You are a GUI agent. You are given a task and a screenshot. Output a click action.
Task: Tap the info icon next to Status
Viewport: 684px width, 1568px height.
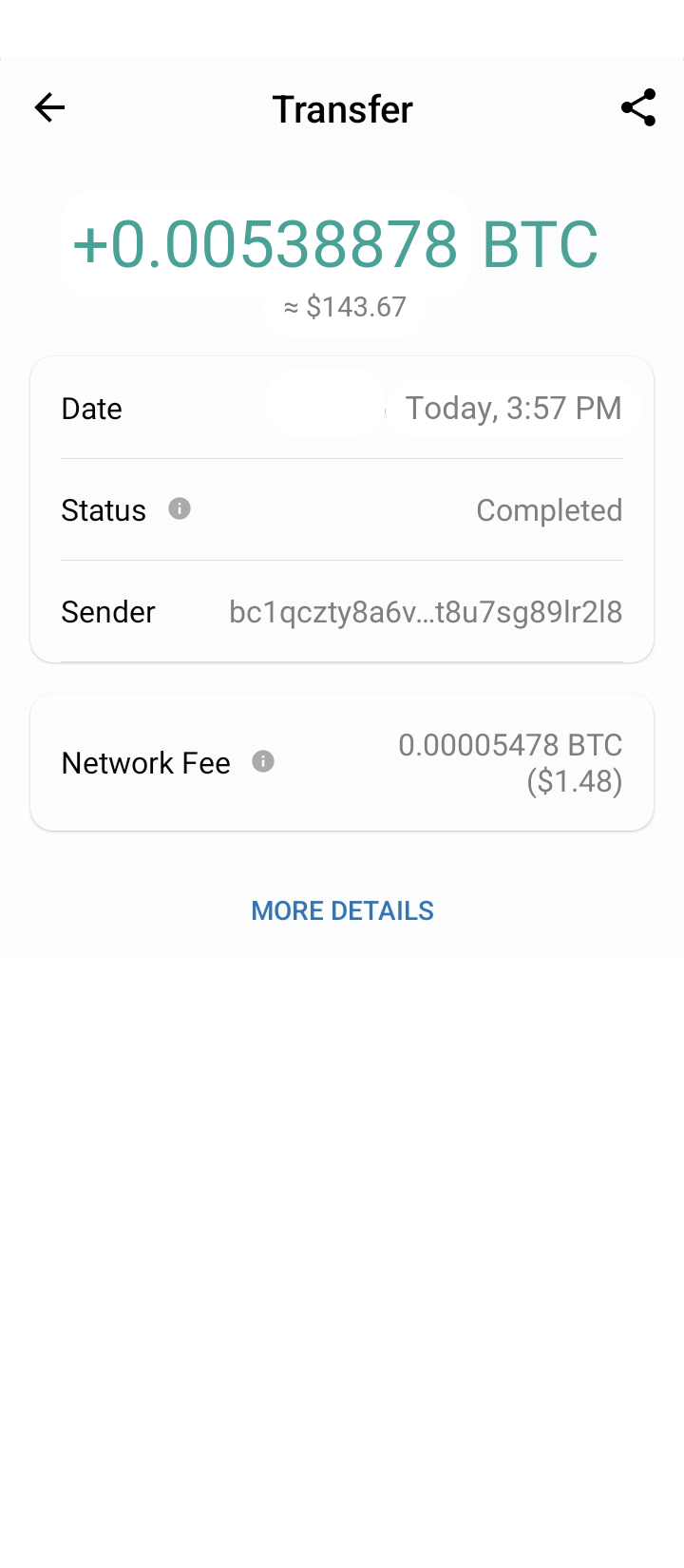click(x=180, y=509)
